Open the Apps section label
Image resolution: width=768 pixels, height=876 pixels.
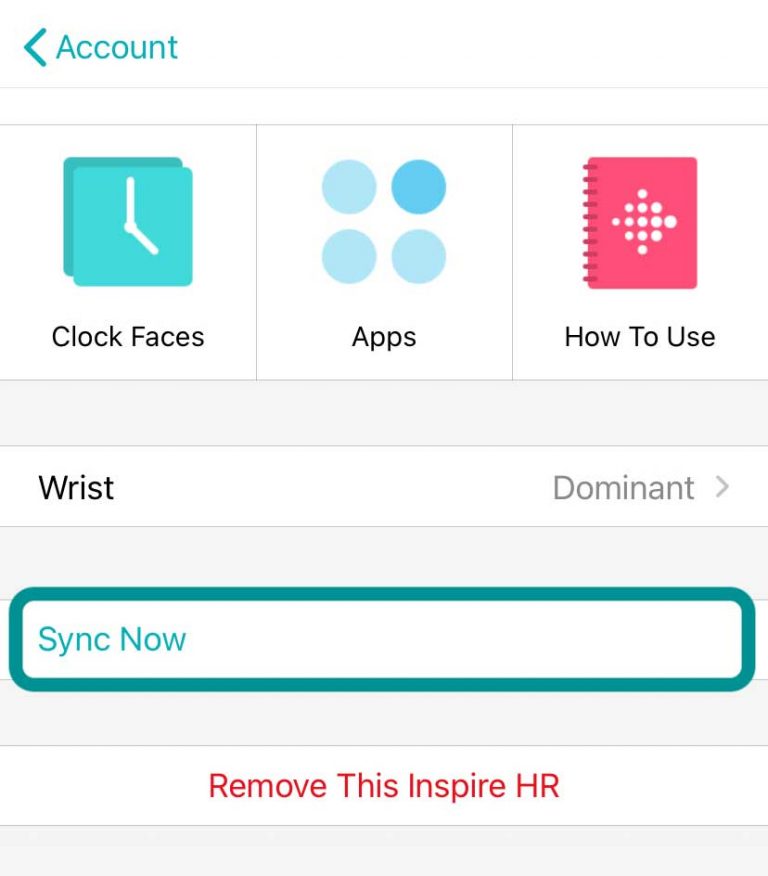383,337
